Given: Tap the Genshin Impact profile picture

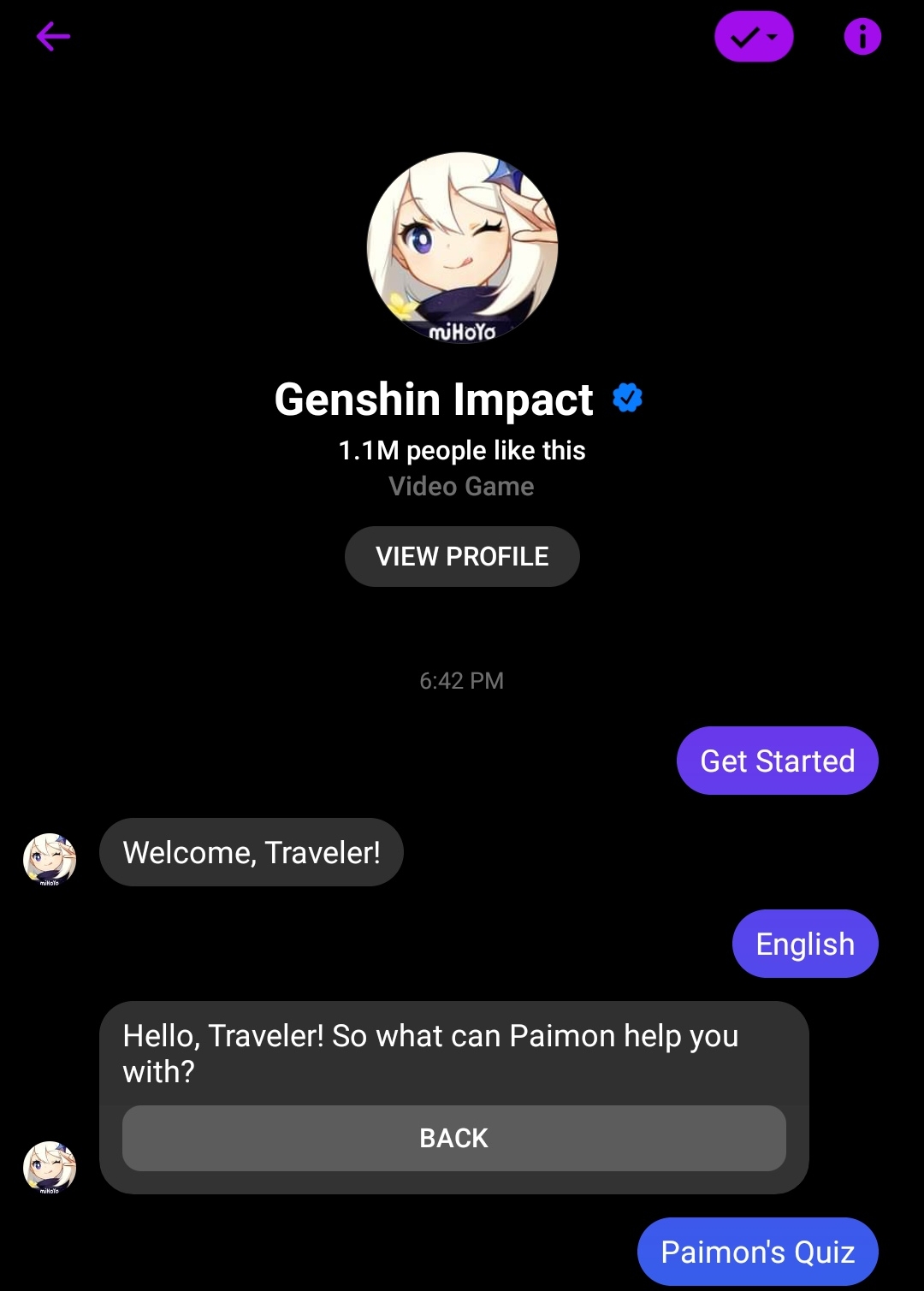Looking at the screenshot, I should (x=462, y=246).
